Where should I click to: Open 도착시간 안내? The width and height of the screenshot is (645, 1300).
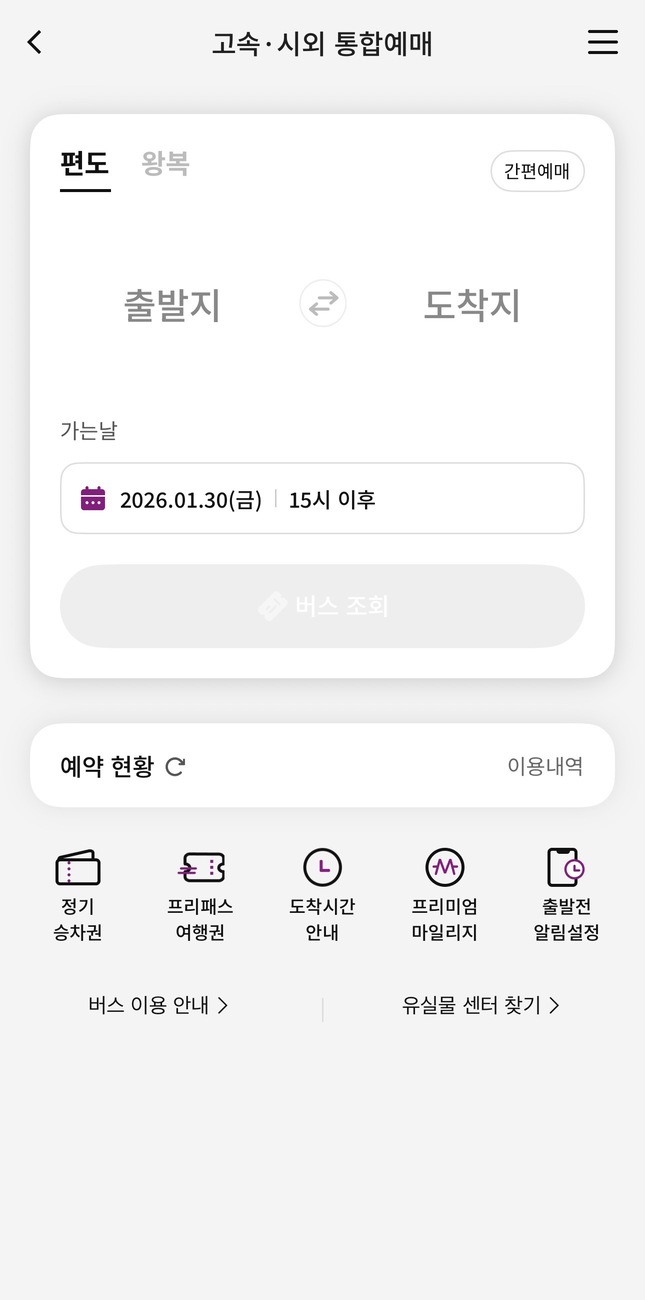[x=322, y=895]
